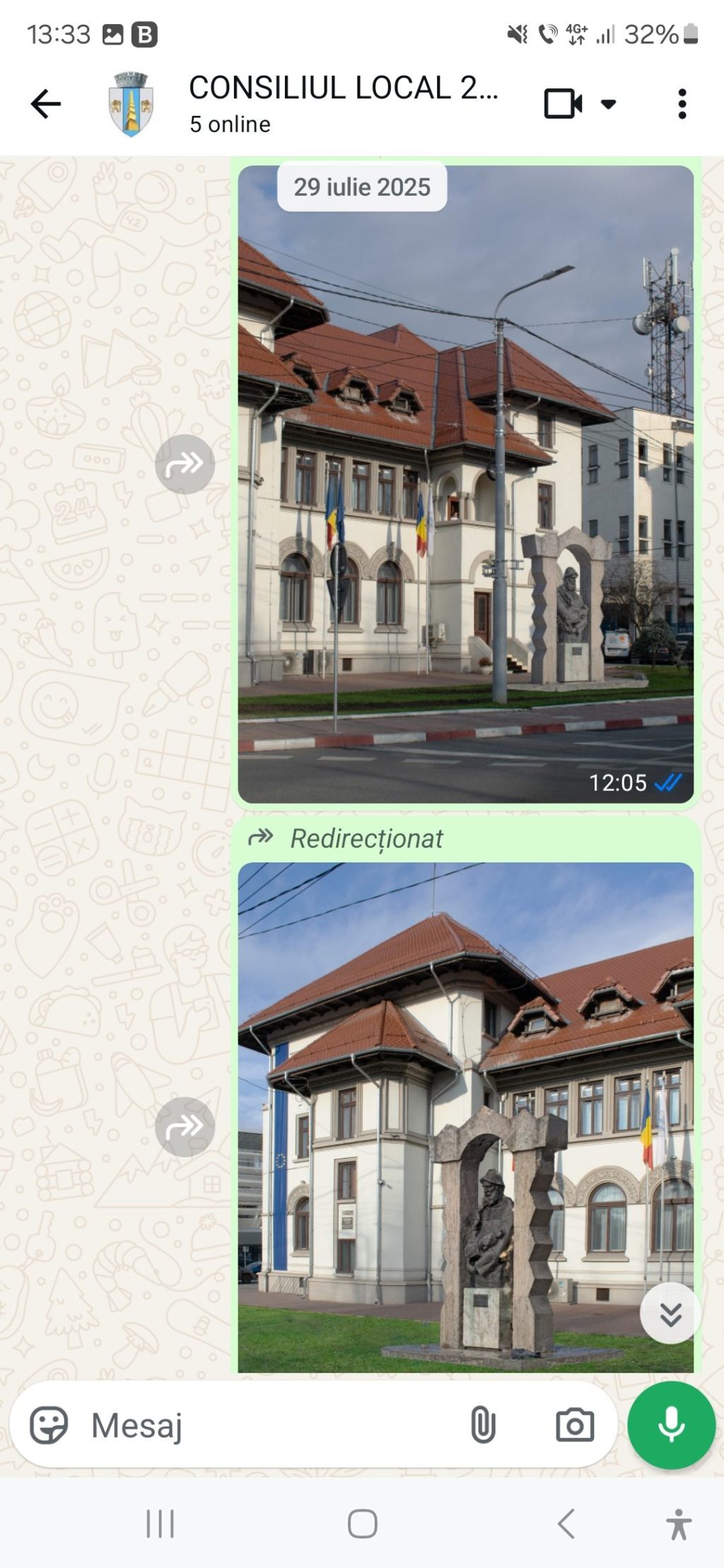724x1568 pixels.
Task: Open CONSILIUL LOCAL group info
Action: (343, 103)
